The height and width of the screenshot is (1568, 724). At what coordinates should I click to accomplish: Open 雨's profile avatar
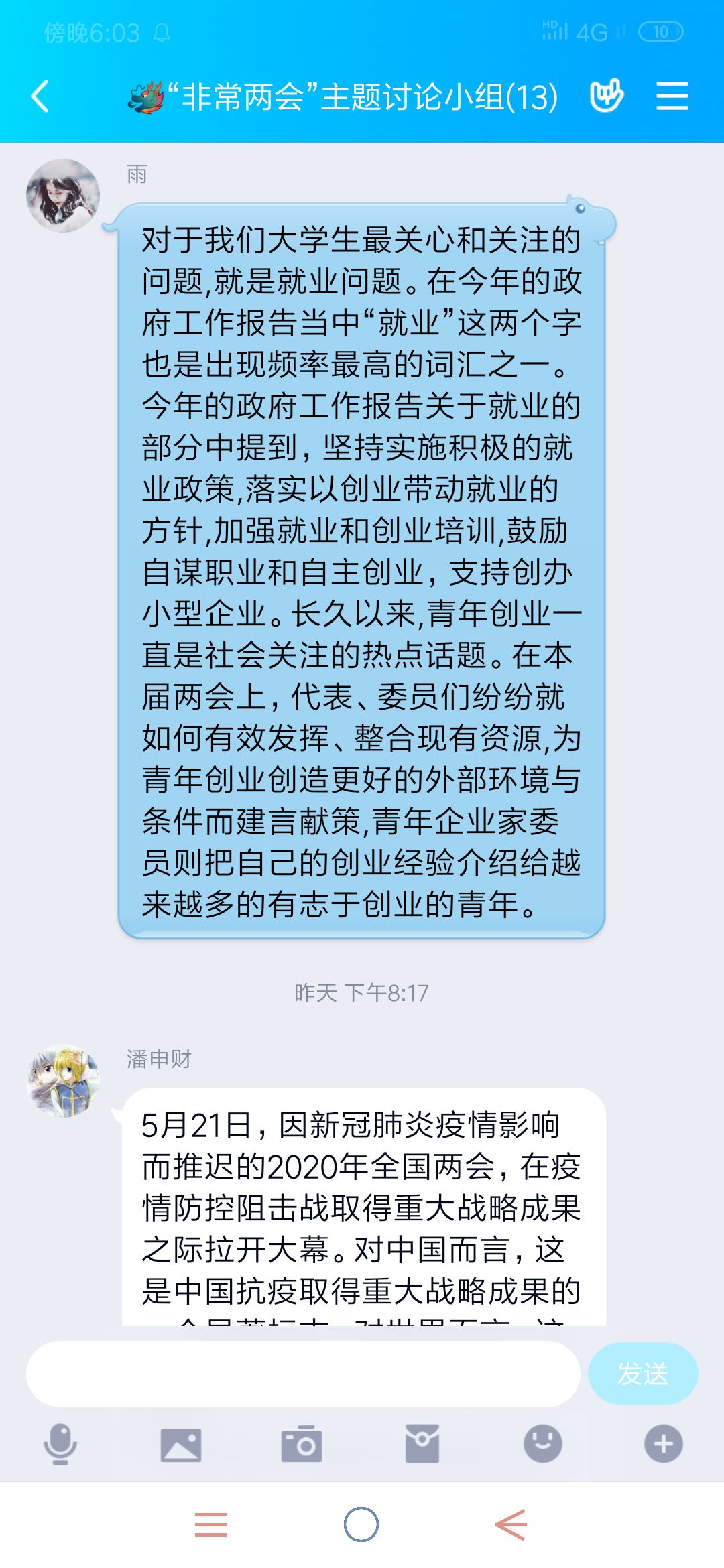tap(63, 196)
